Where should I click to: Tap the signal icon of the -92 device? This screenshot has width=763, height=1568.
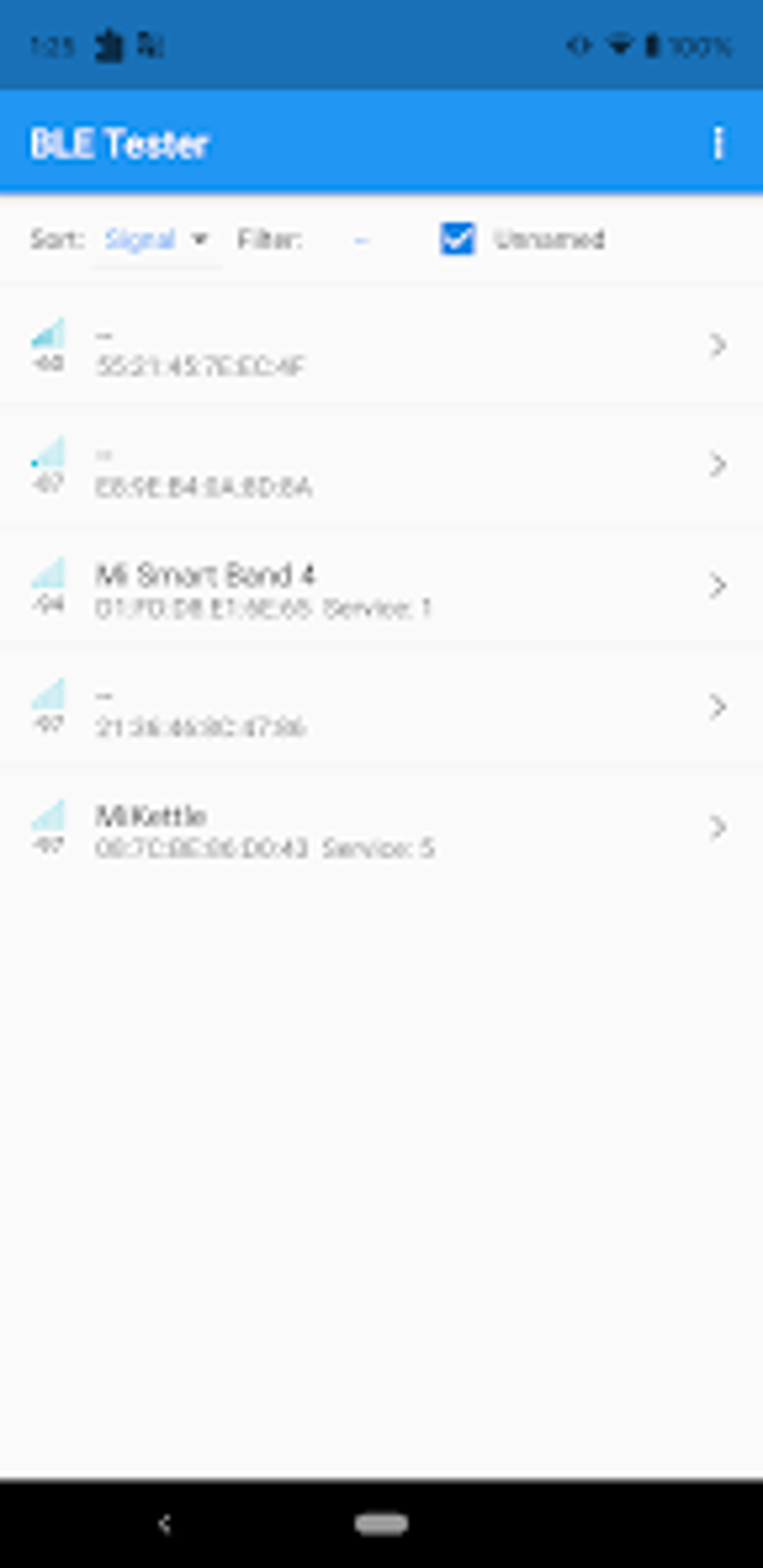coord(49,460)
